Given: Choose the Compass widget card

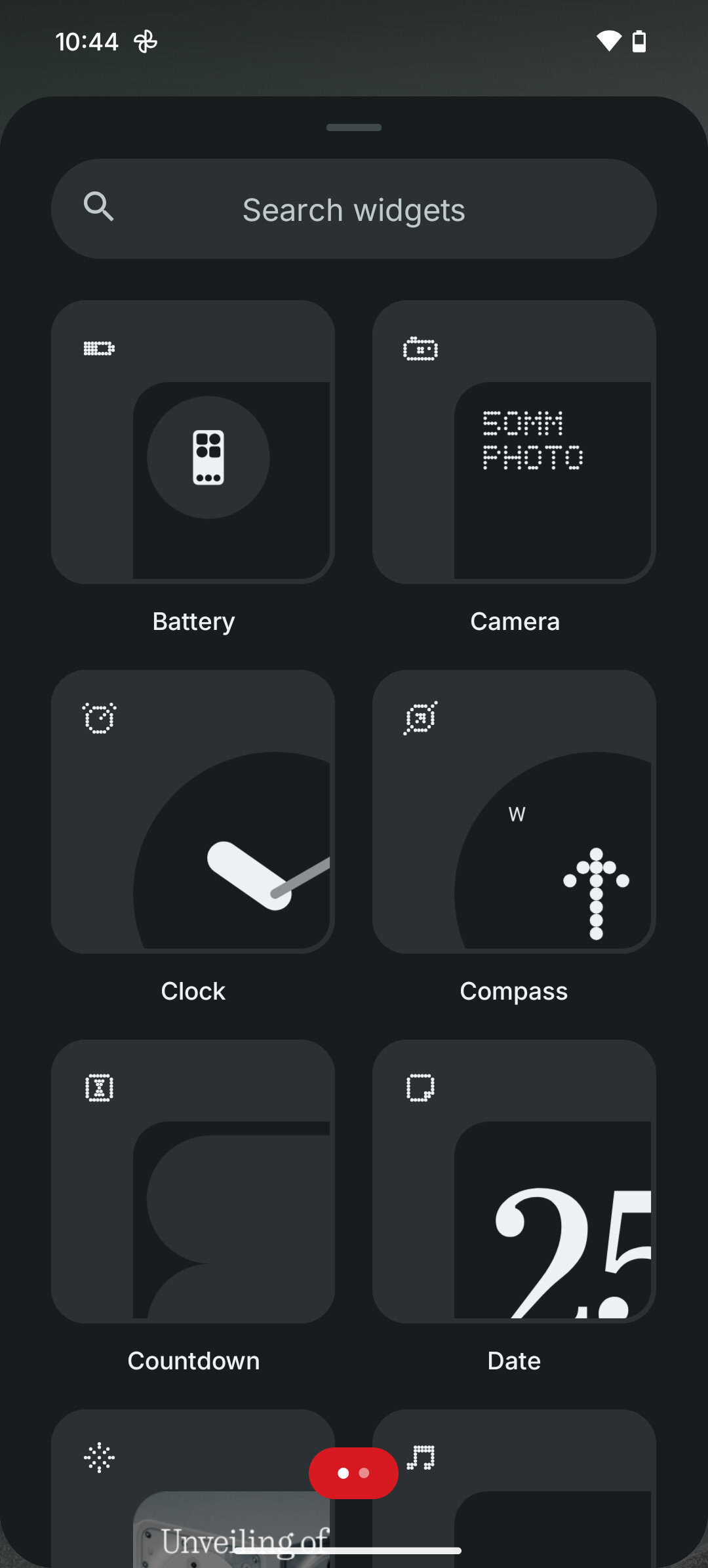Looking at the screenshot, I should coord(514,812).
